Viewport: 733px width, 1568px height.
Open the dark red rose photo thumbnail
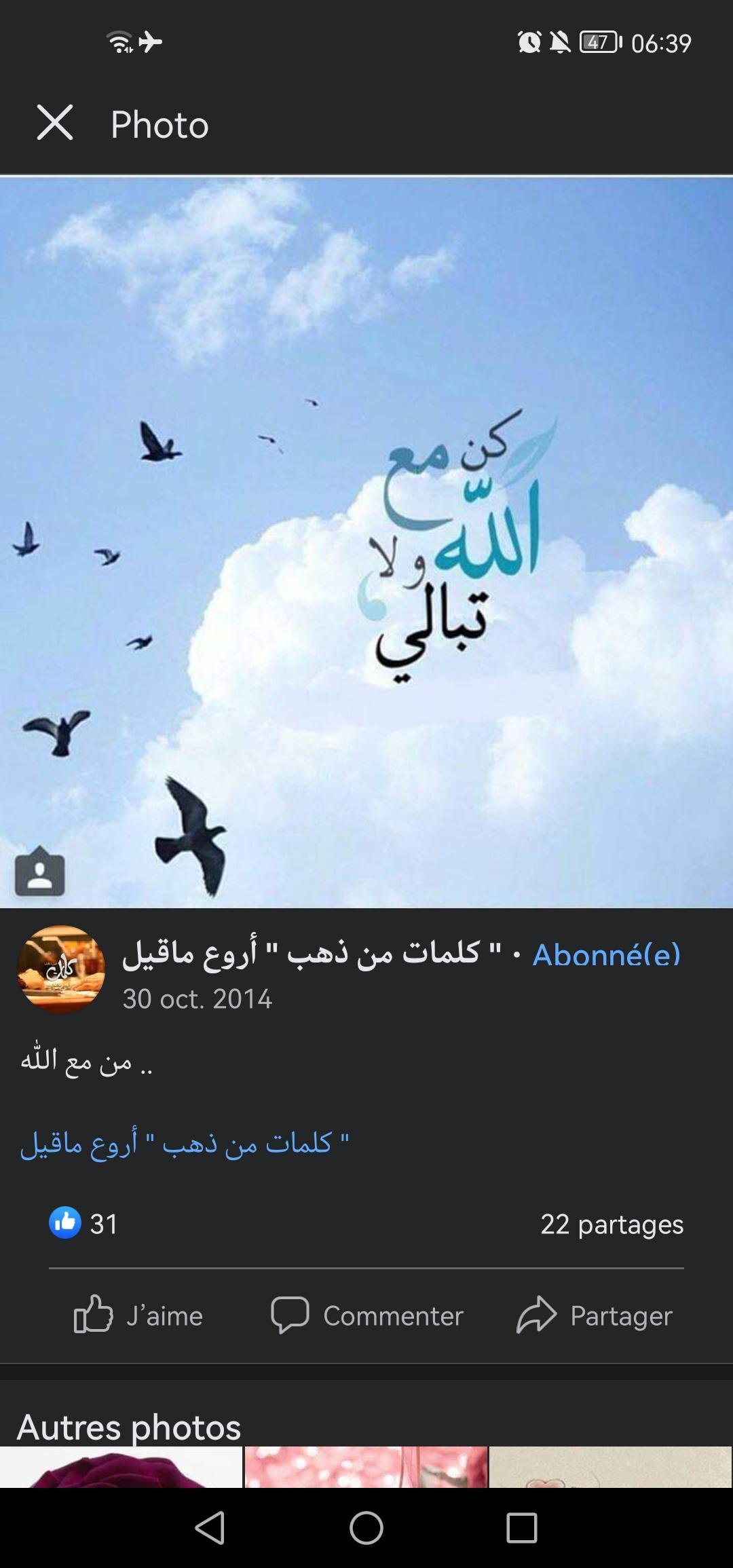click(x=121, y=1467)
